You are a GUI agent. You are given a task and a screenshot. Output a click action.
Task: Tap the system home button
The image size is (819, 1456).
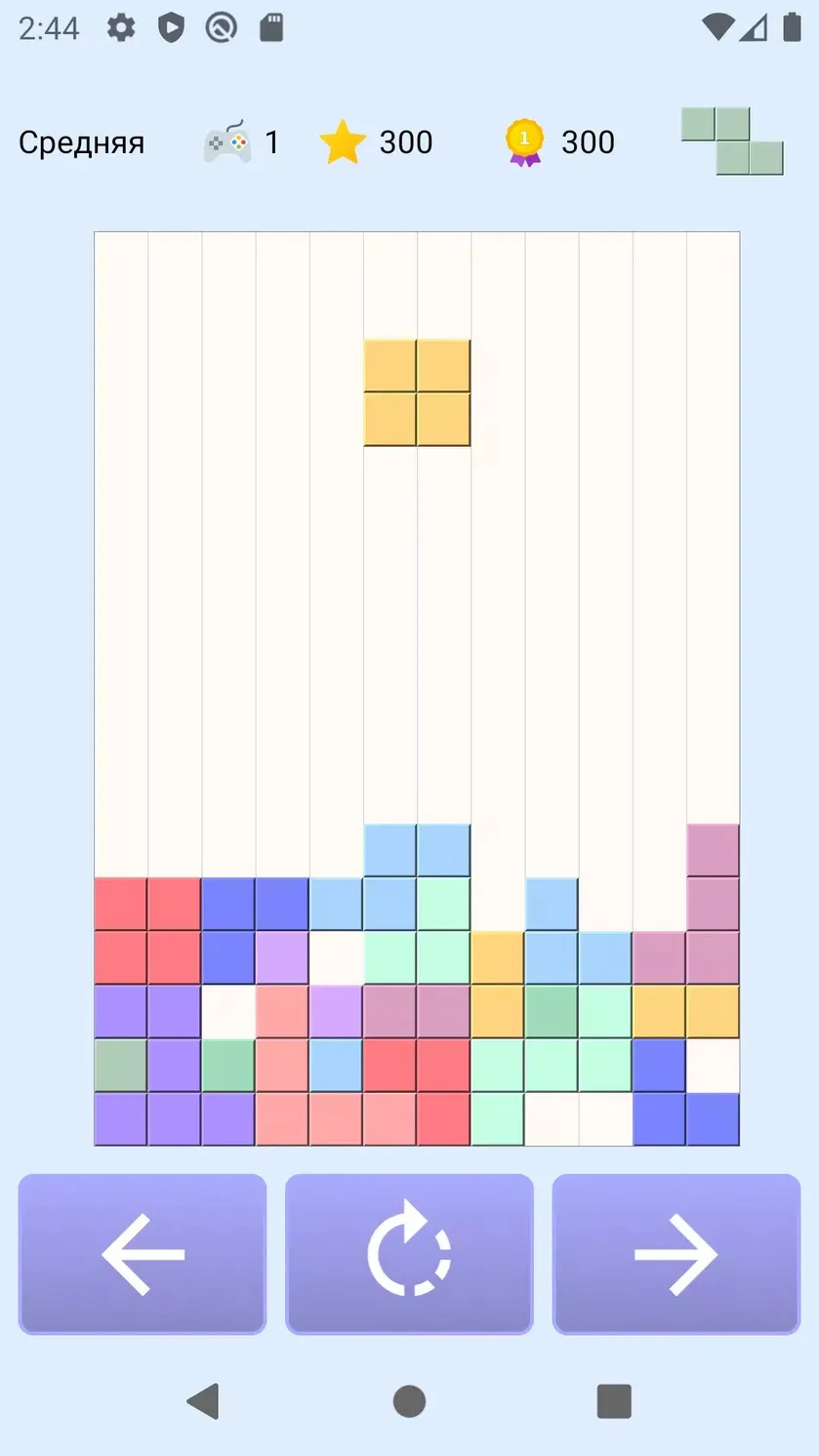pyautogui.click(x=409, y=1401)
